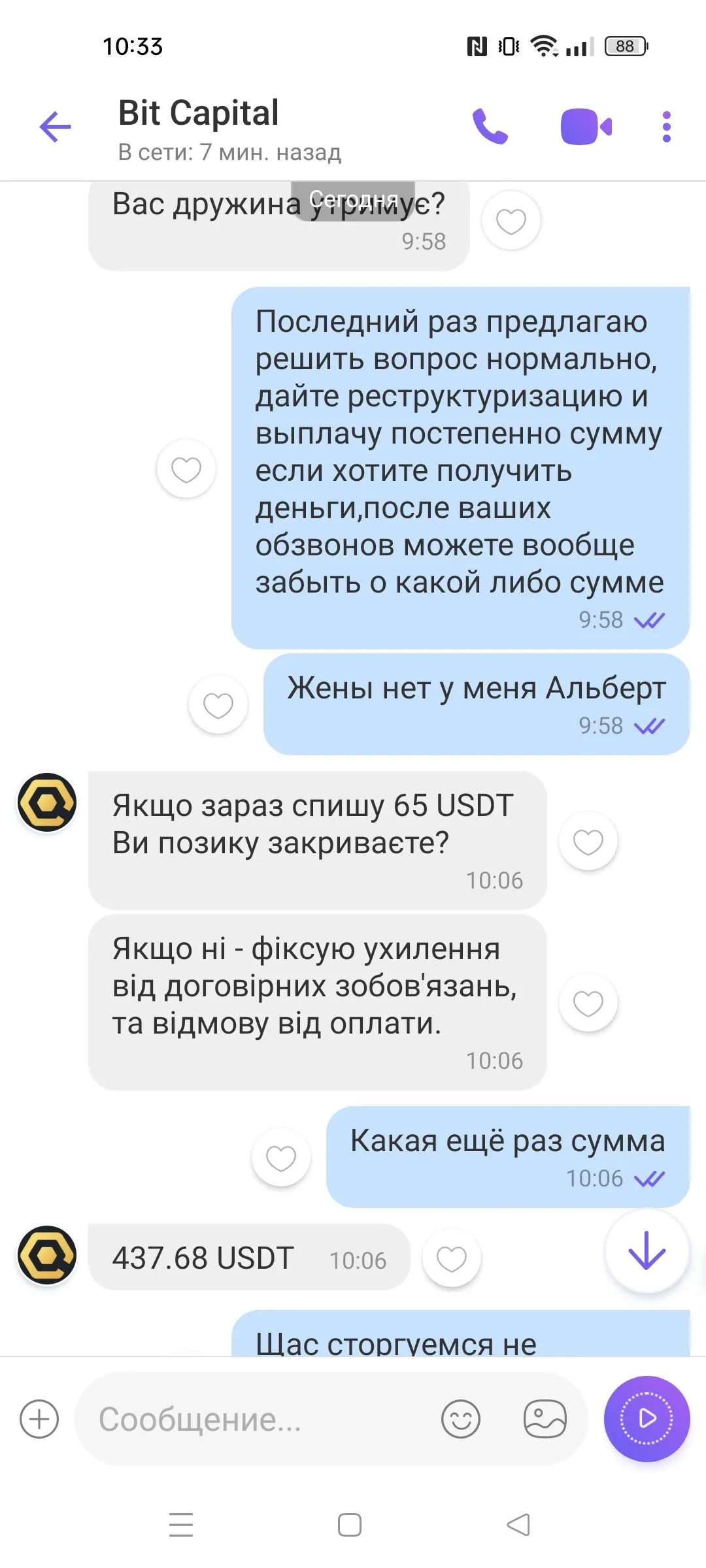Like the message starting 'Последний раз предлагаю'
The width and height of the screenshot is (706, 1568).
(x=186, y=469)
